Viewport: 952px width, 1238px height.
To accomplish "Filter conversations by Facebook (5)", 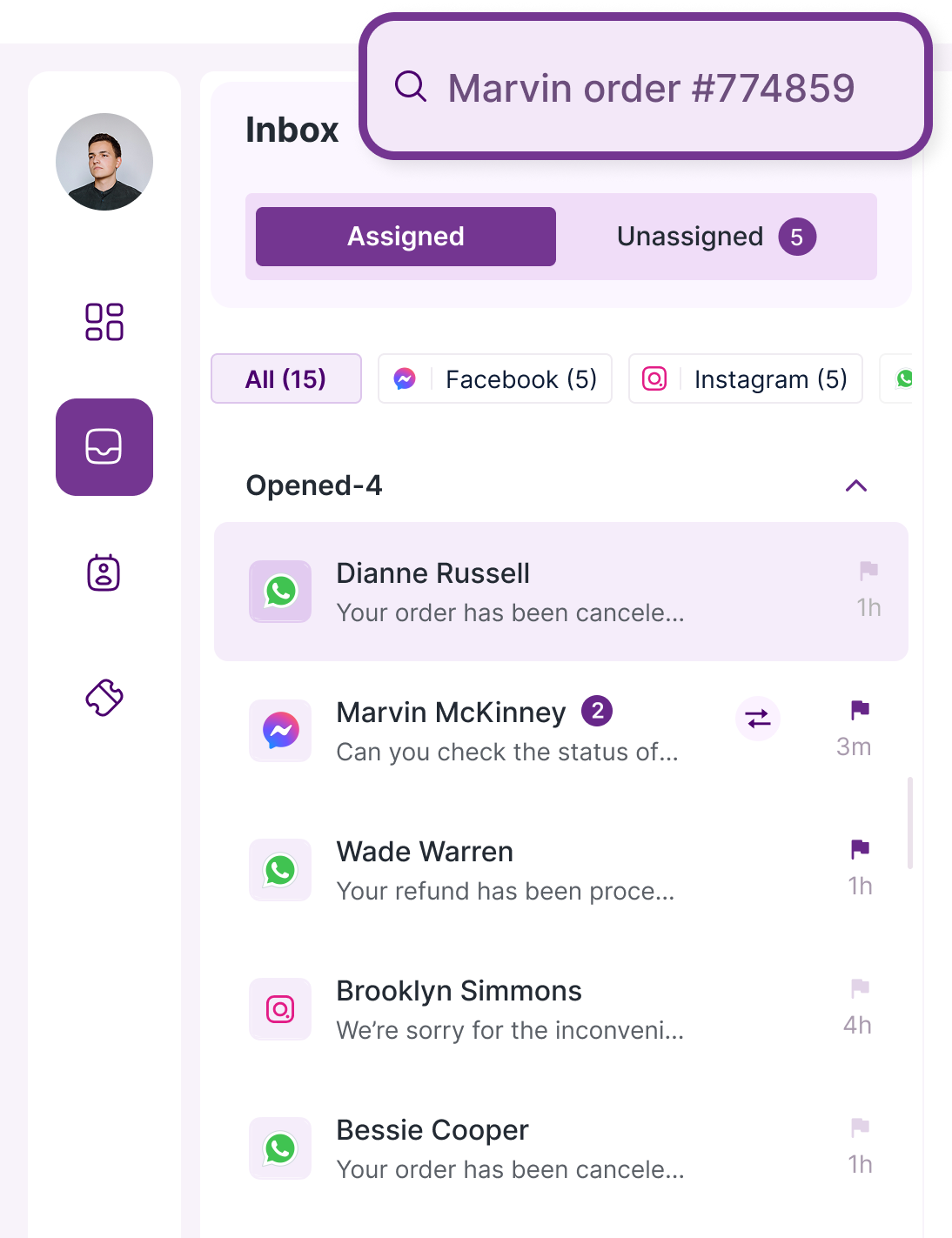I will (494, 378).
